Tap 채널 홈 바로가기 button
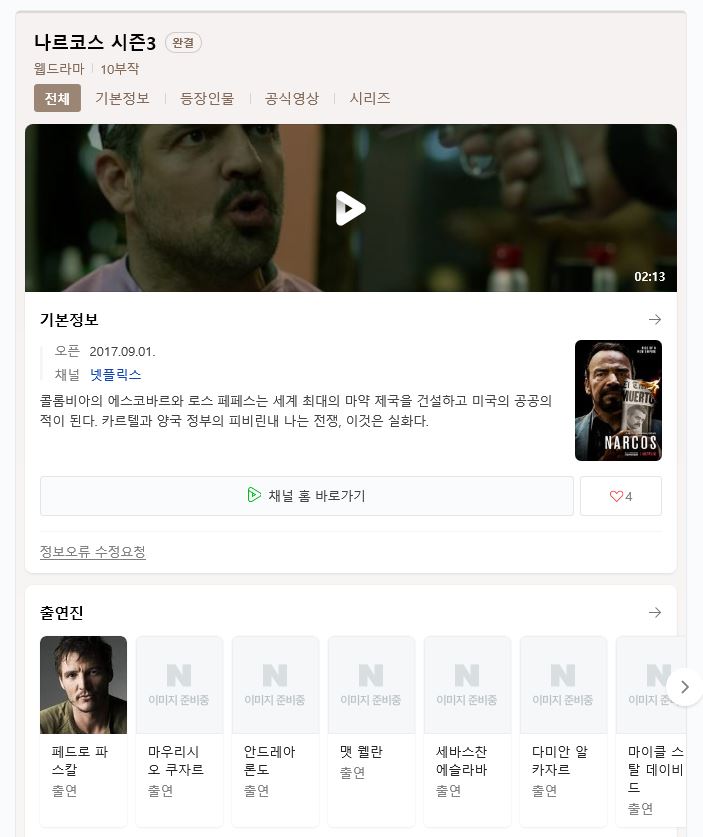This screenshot has width=703, height=837. pyautogui.click(x=307, y=496)
